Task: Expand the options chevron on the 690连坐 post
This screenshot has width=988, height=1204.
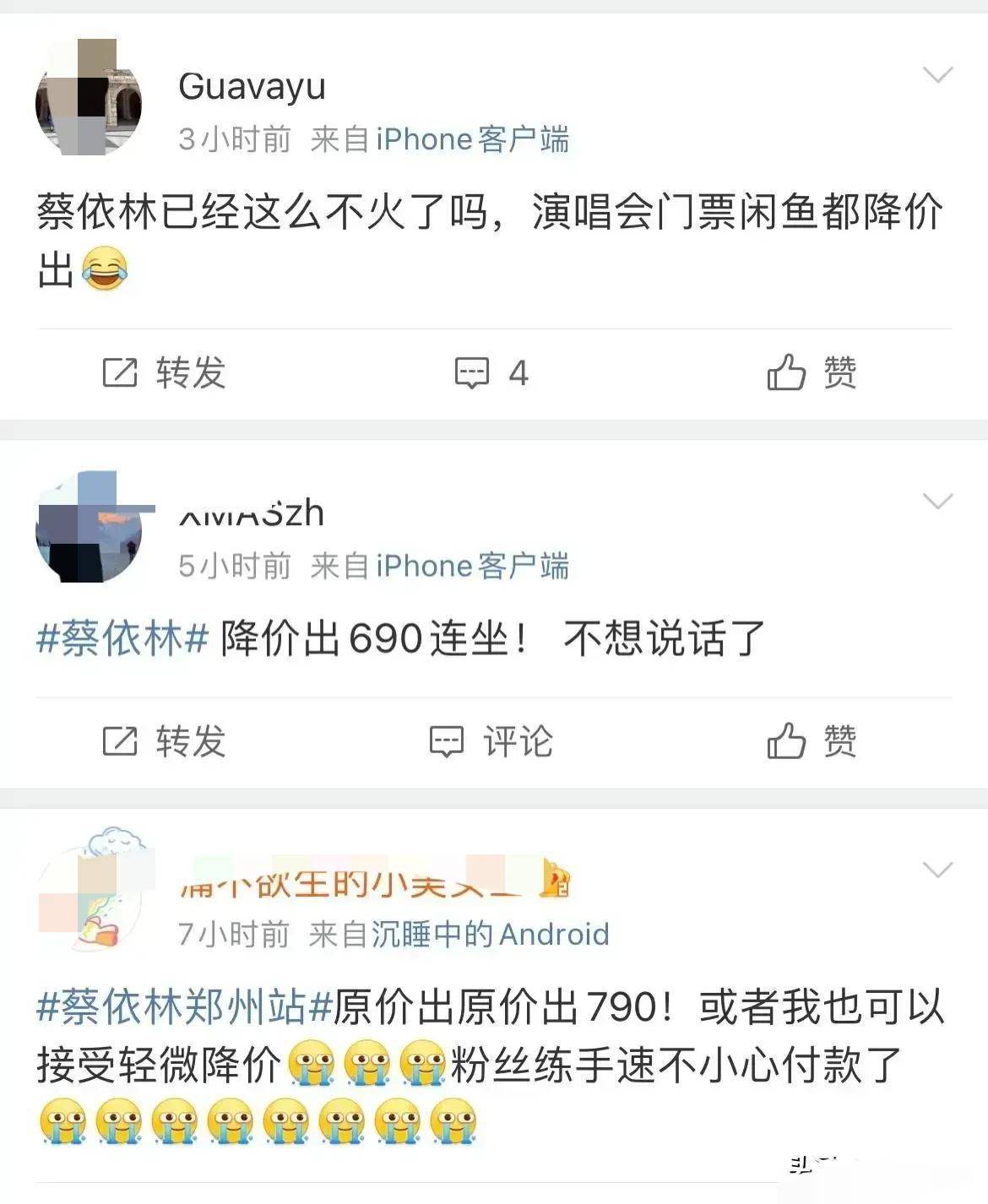Action: (x=937, y=502)
